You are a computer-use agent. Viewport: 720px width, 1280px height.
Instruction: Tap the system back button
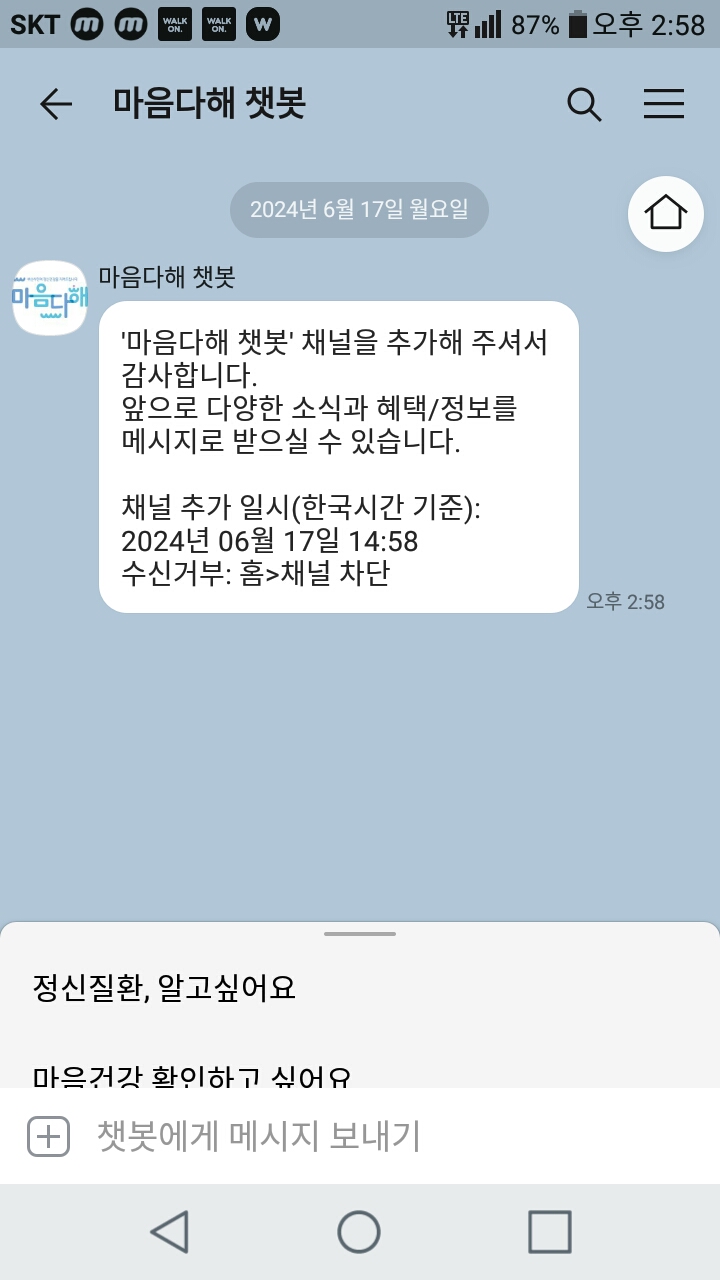(170, 1232)
